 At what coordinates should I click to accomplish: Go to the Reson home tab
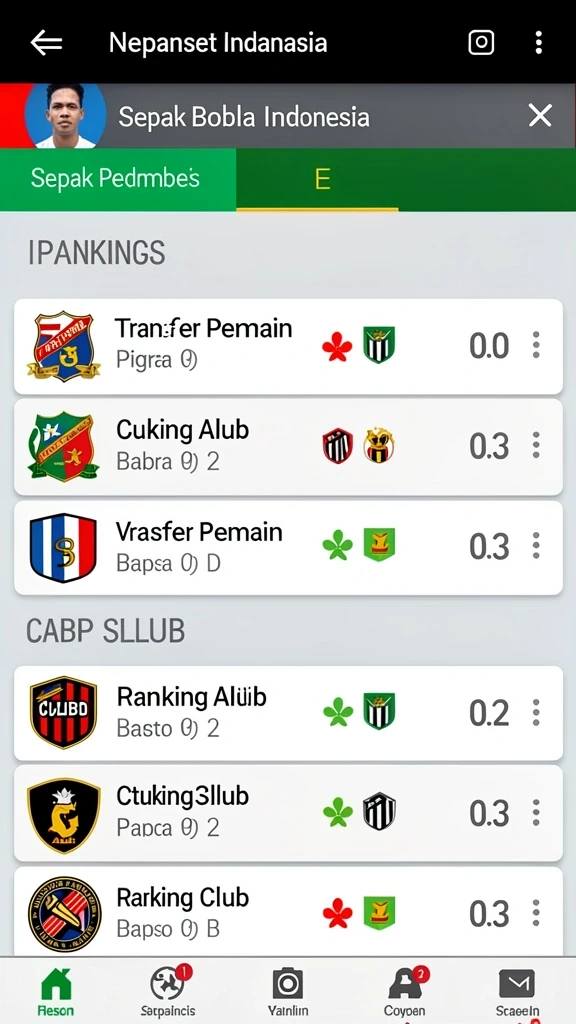[x=56, y=991]
